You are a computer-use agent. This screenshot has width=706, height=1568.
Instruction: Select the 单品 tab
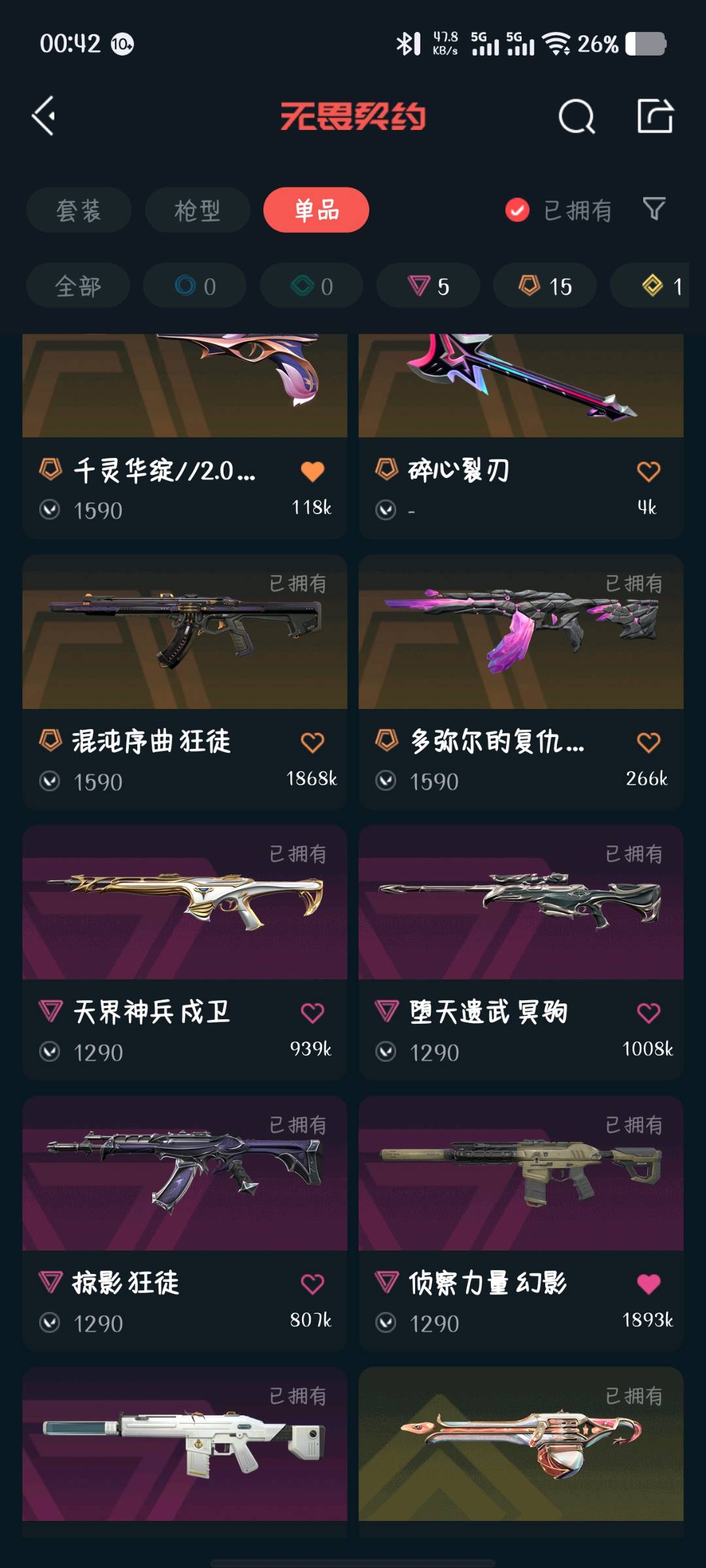(x=316, y=210)
